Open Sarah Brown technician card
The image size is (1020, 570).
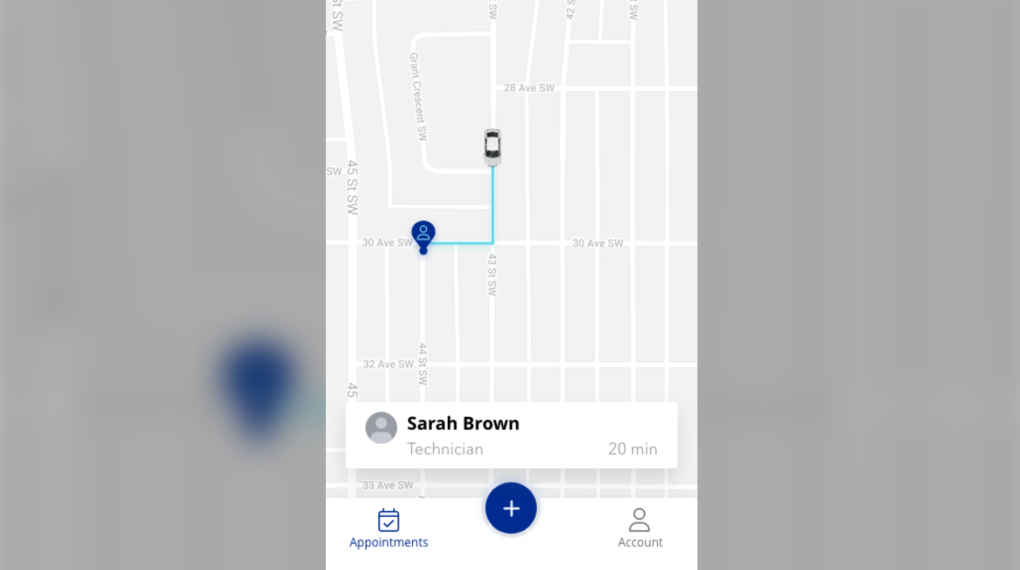(x=511, y=435)
